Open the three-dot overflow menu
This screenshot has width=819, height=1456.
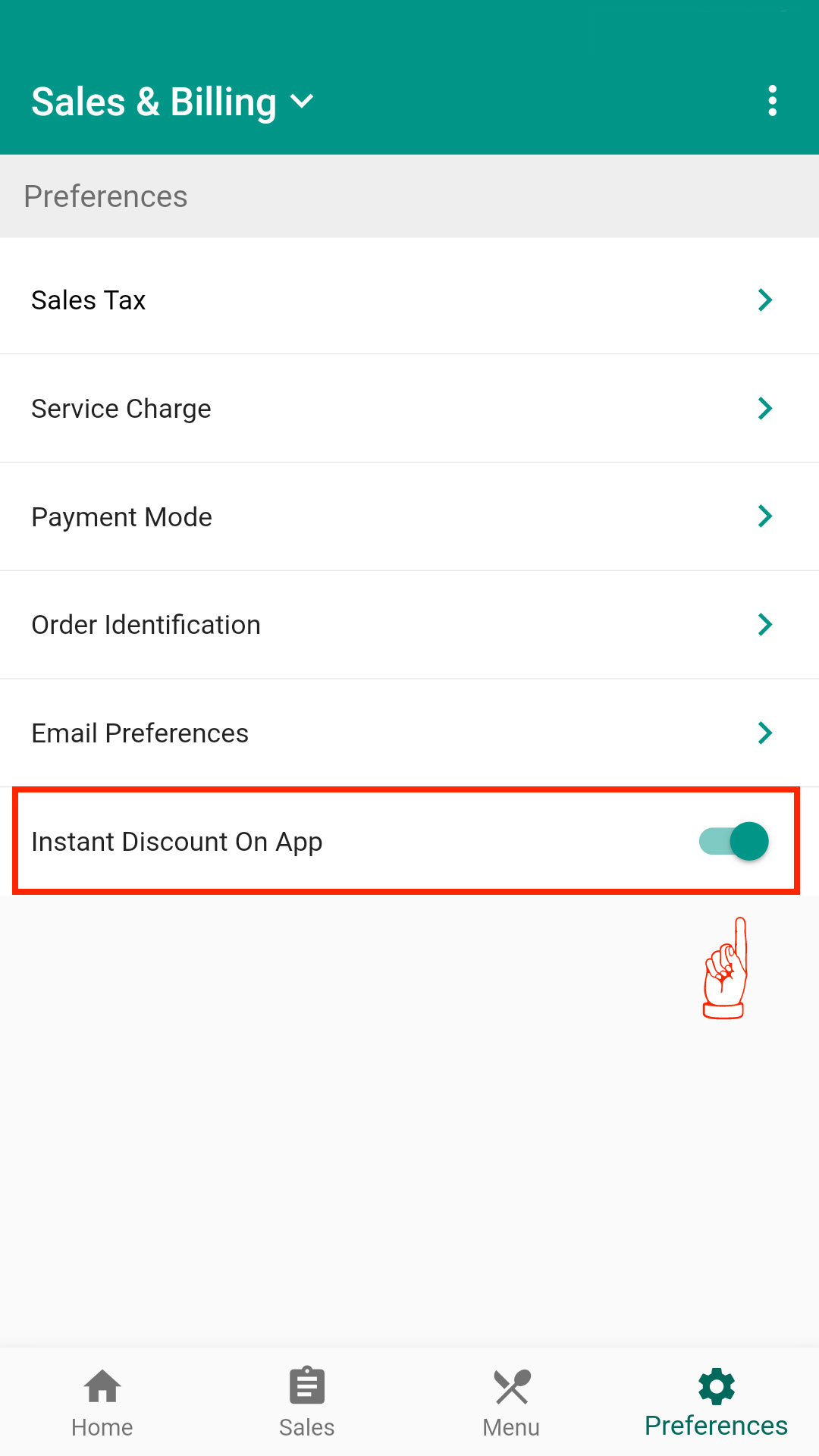coord(772,101)
